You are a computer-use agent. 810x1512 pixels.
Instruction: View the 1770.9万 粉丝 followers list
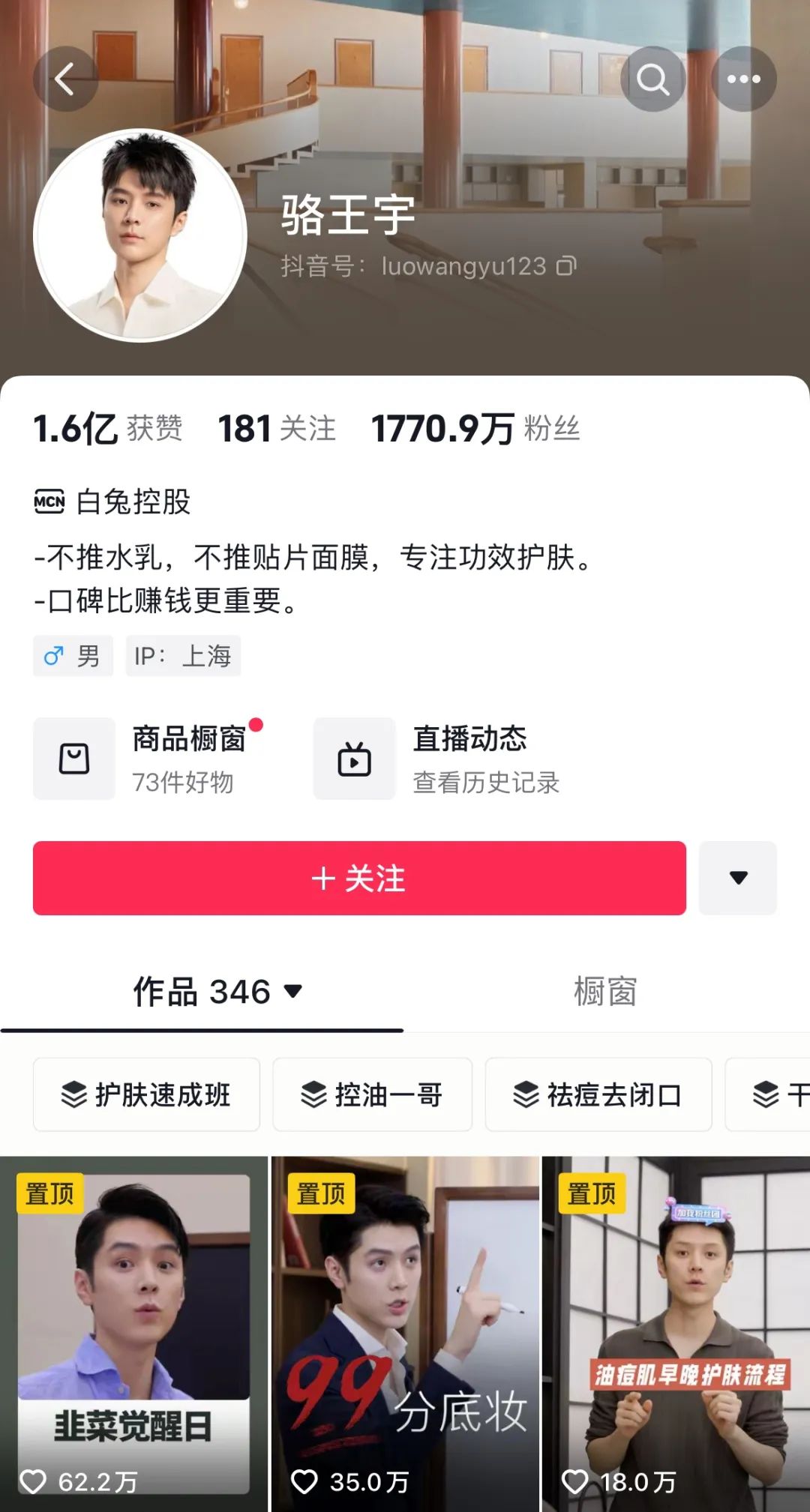tap(475, 429)
